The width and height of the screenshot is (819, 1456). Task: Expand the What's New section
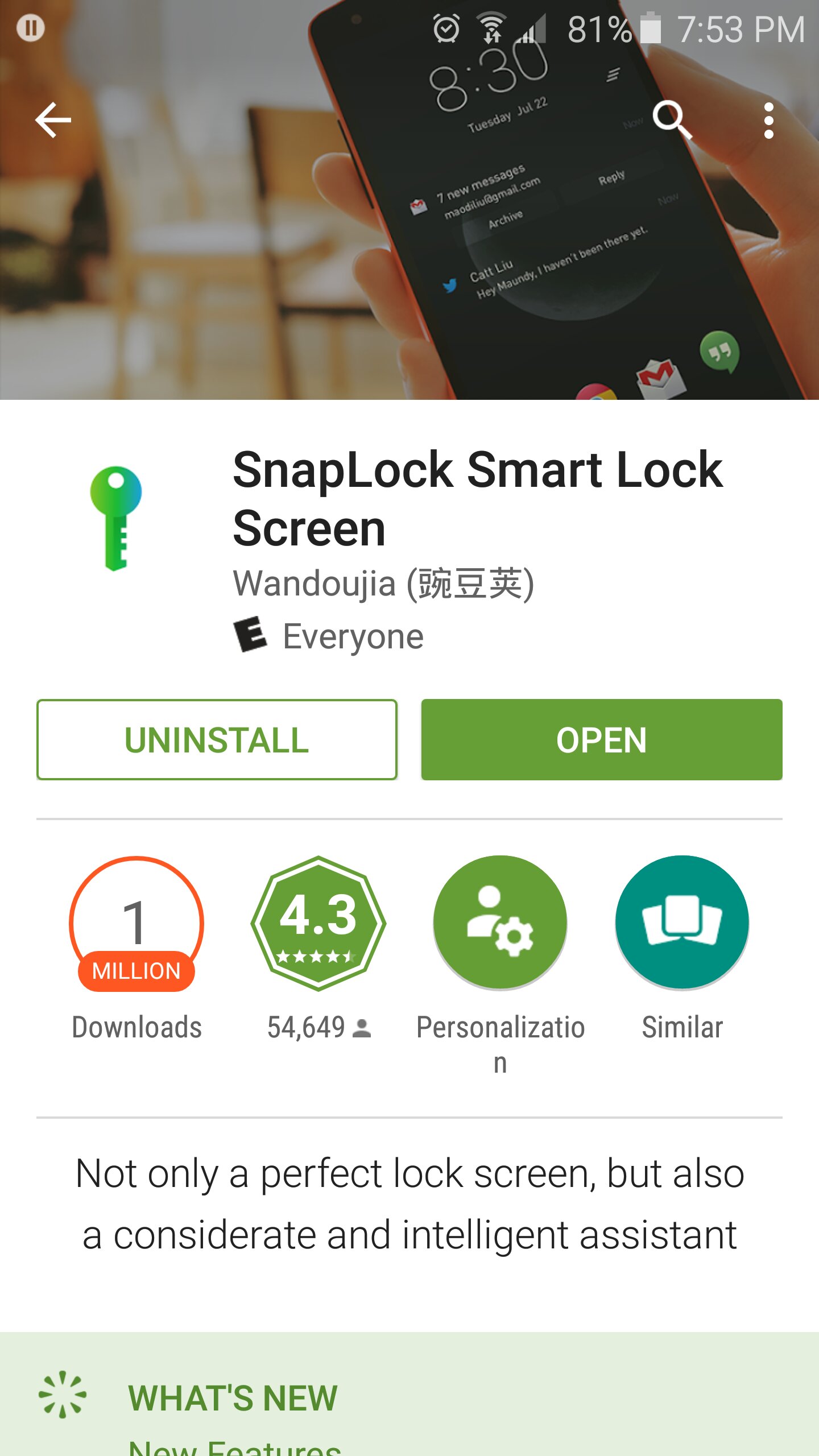pos(233,1398)
